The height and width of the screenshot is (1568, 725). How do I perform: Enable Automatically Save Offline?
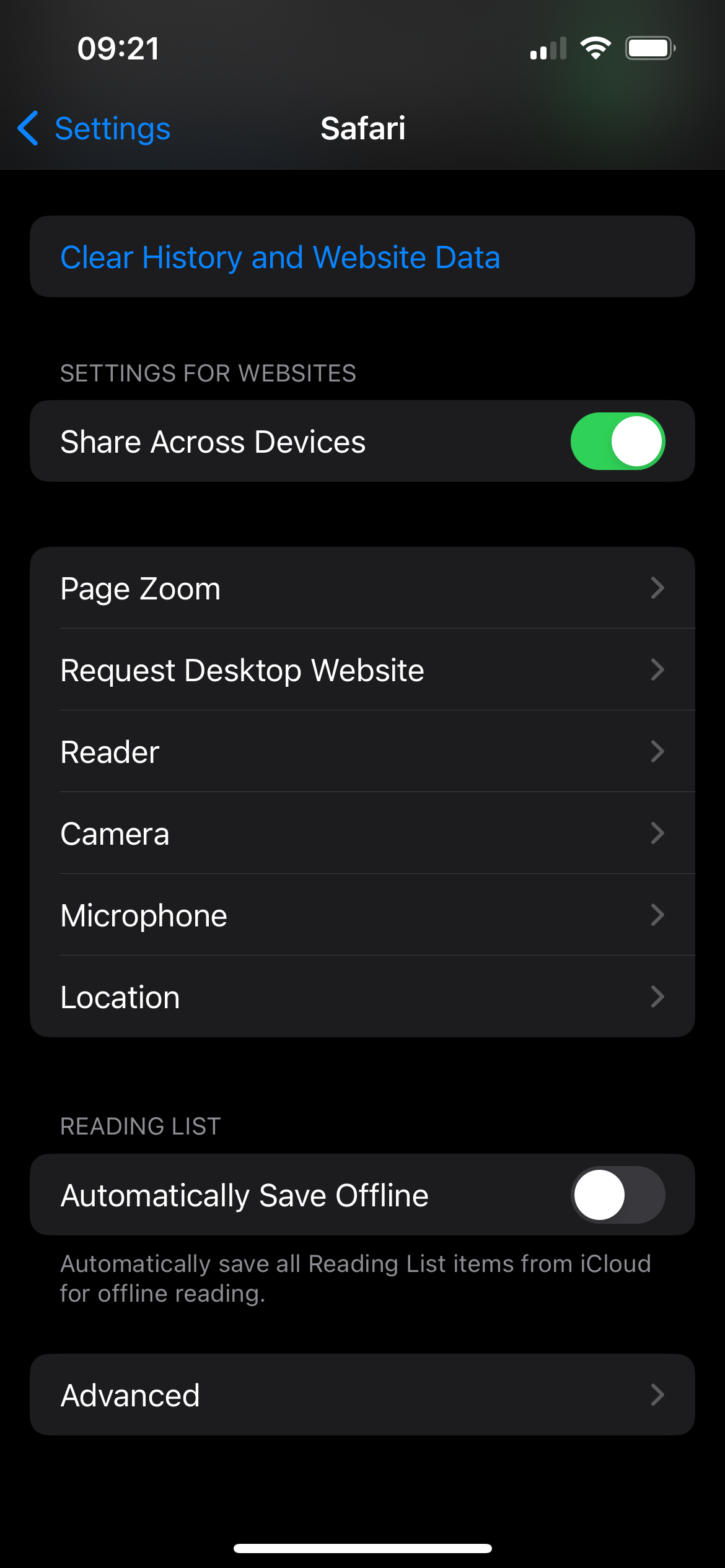click(617, 1195)
